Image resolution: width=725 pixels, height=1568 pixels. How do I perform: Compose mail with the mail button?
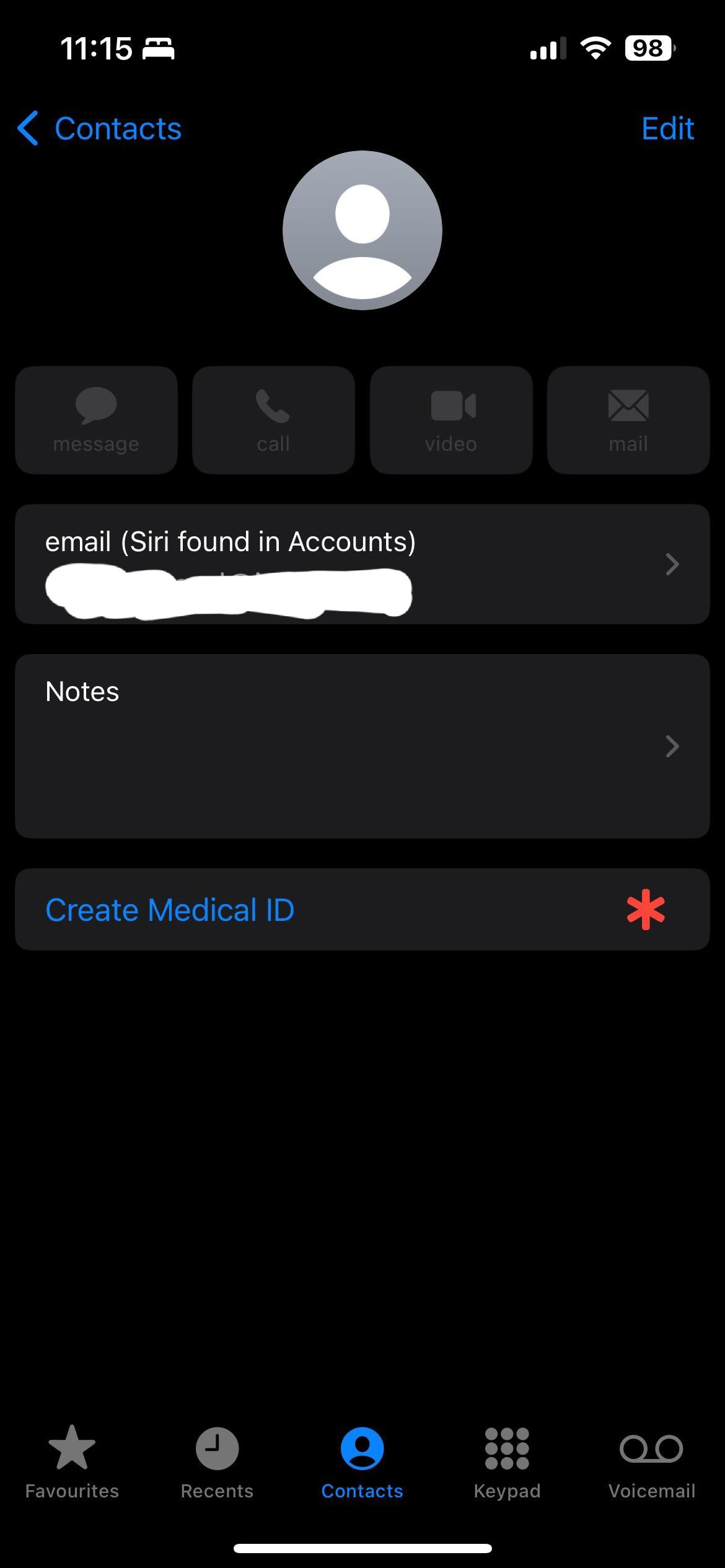click(x=628, y=420)
